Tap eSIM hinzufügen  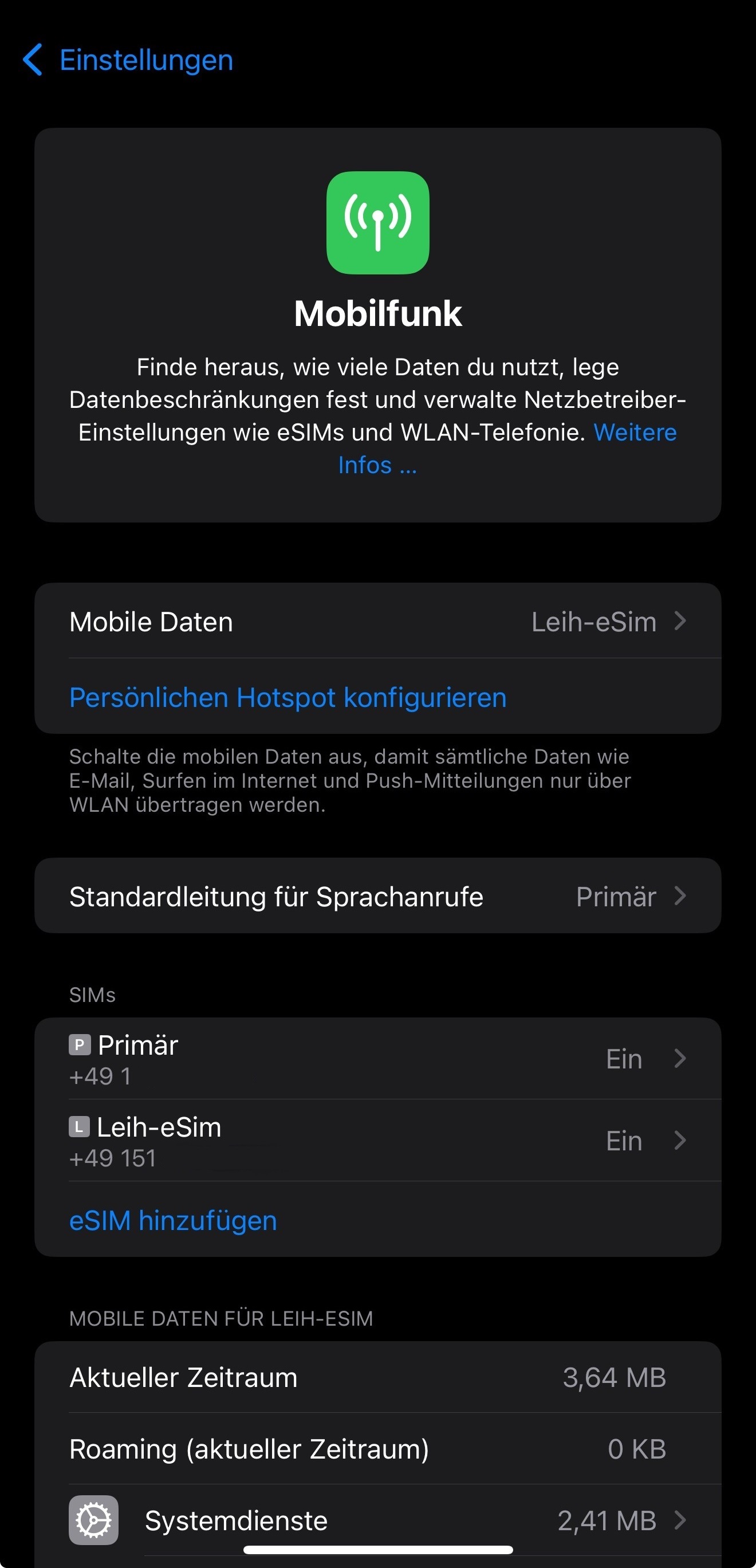click(174, 1221)
